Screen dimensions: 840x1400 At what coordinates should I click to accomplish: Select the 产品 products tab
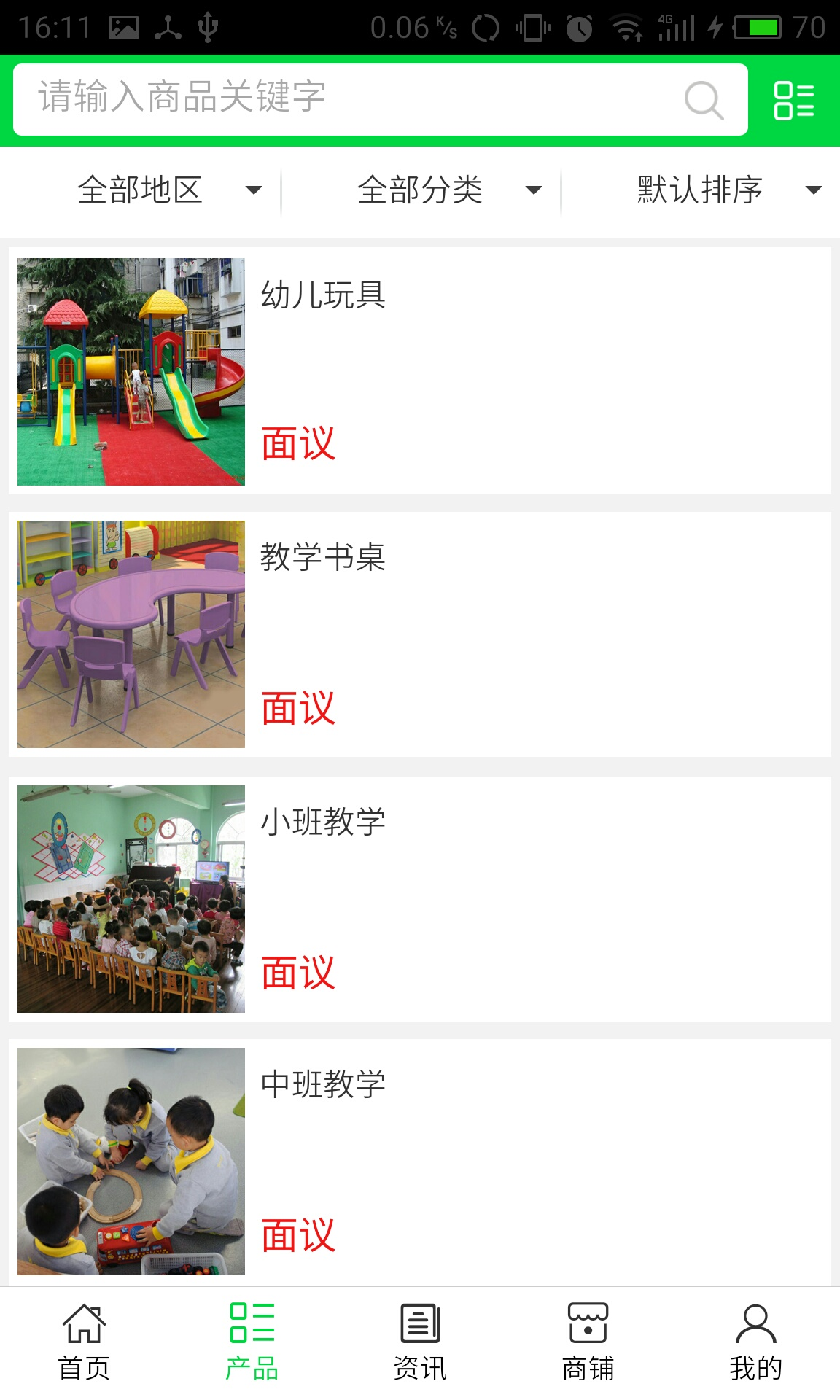pyautogui.click(x=252, y=1342)
